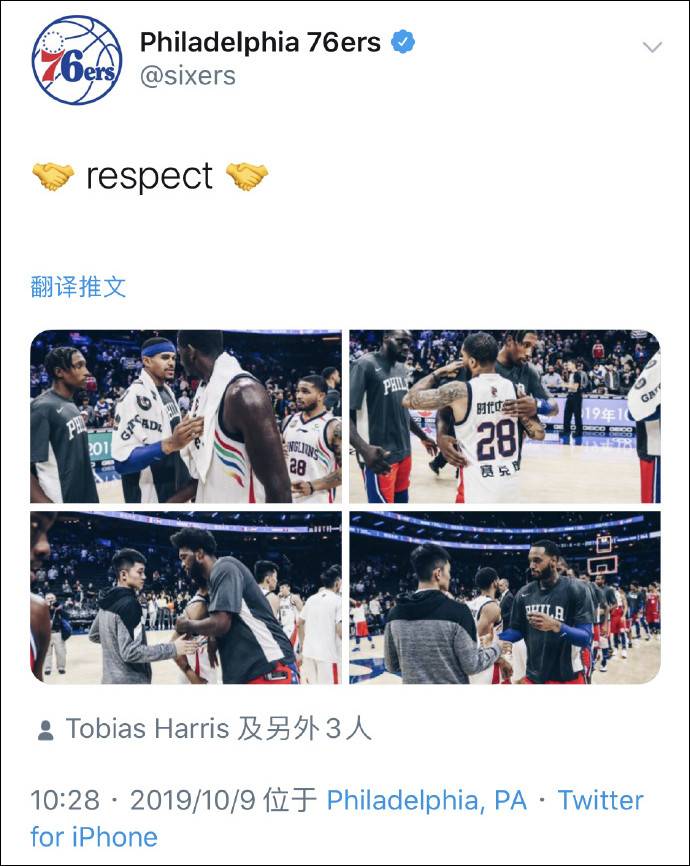Open the photo with number 28 jersey's back
This screenshot has height=866, width=690.
point(504,416)
